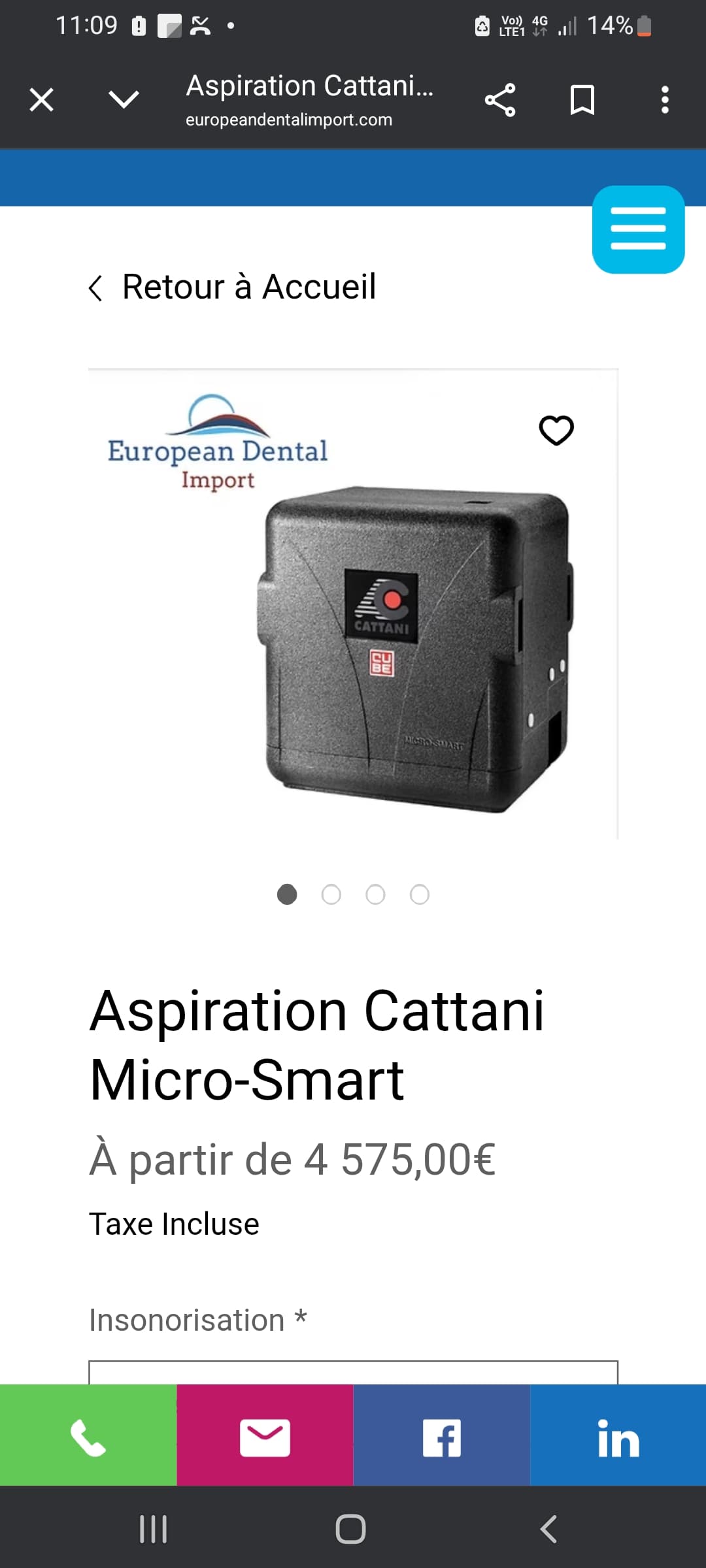This screenshot has width=706, height=1568.
Task: Expand the page with the down chevron
Action: [124, 99]
